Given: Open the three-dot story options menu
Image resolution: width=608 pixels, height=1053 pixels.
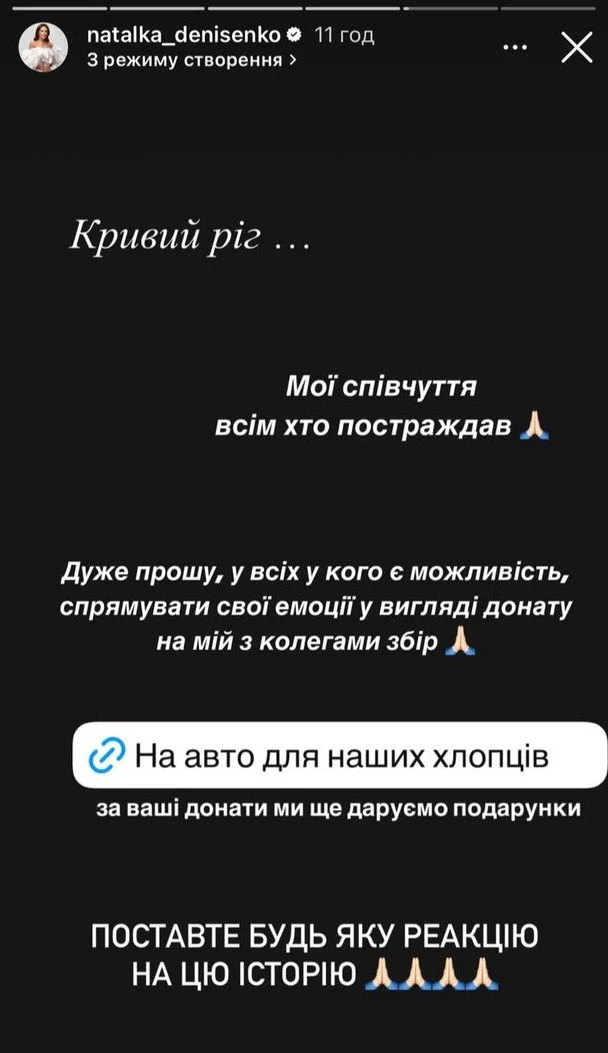Looking at the screenshot, I should tap(515, 48).
